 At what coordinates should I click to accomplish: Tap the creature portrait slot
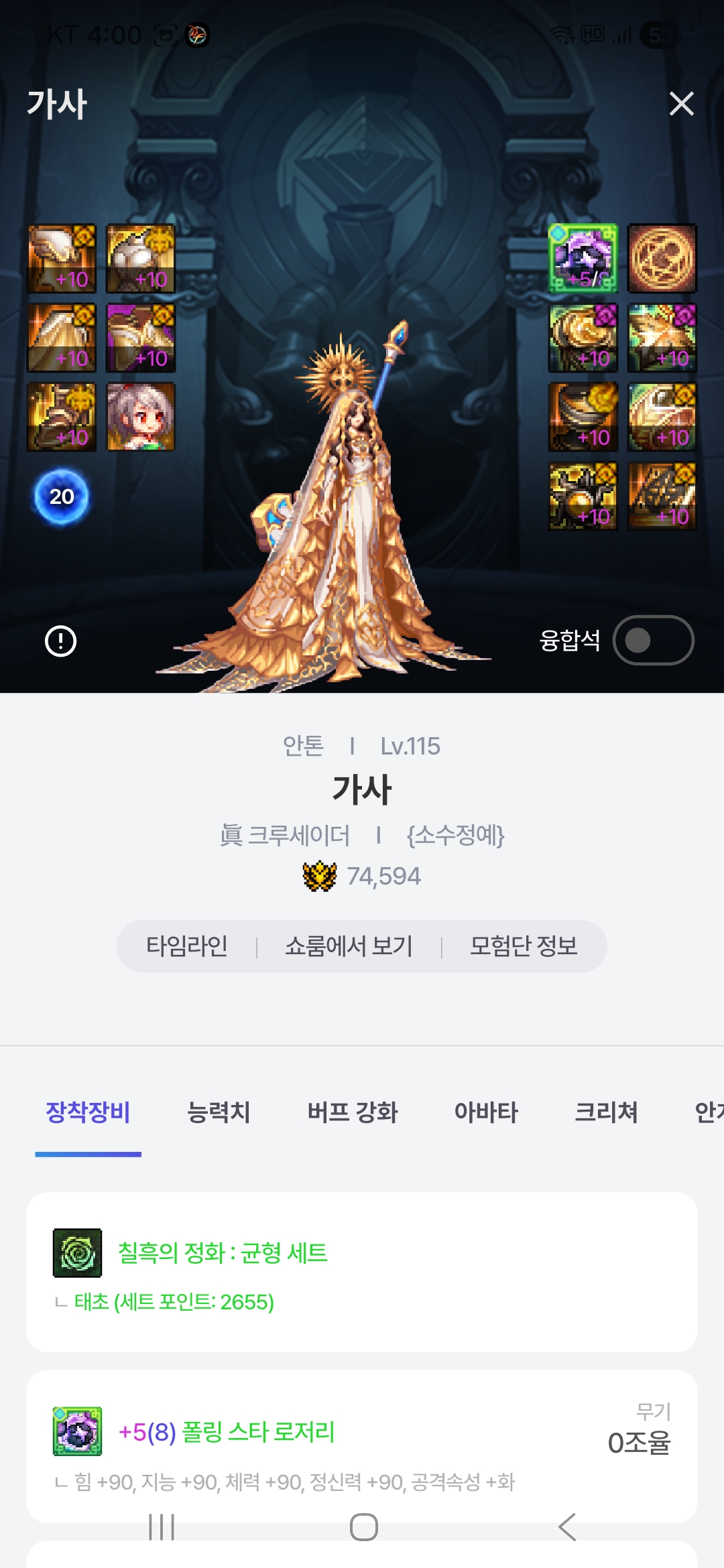point(141,416)
